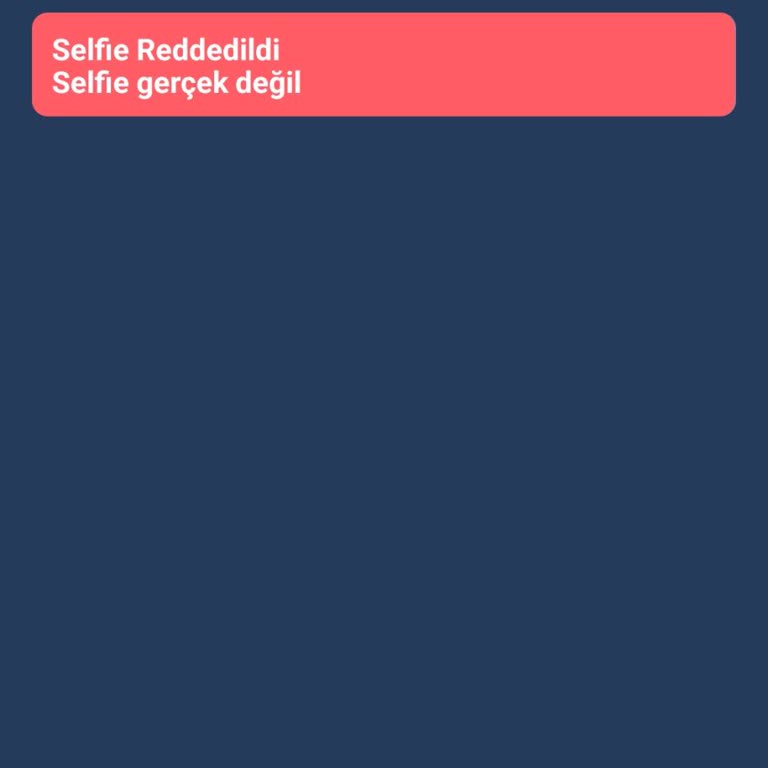Dismiss the Selfie Reddedildi error banner

coord(383,65)
